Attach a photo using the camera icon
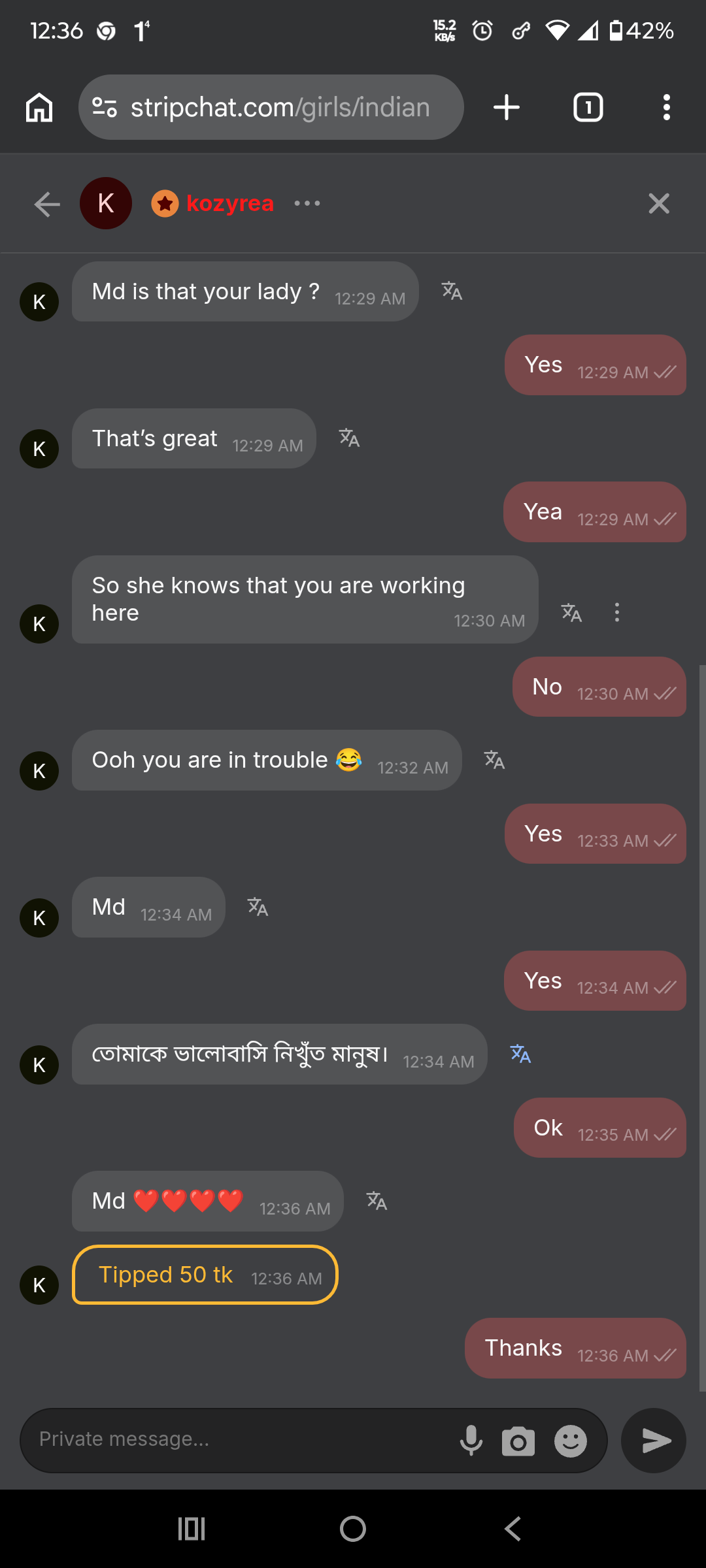Screen dimensions: 706x1568 (x=518, y=1441)
